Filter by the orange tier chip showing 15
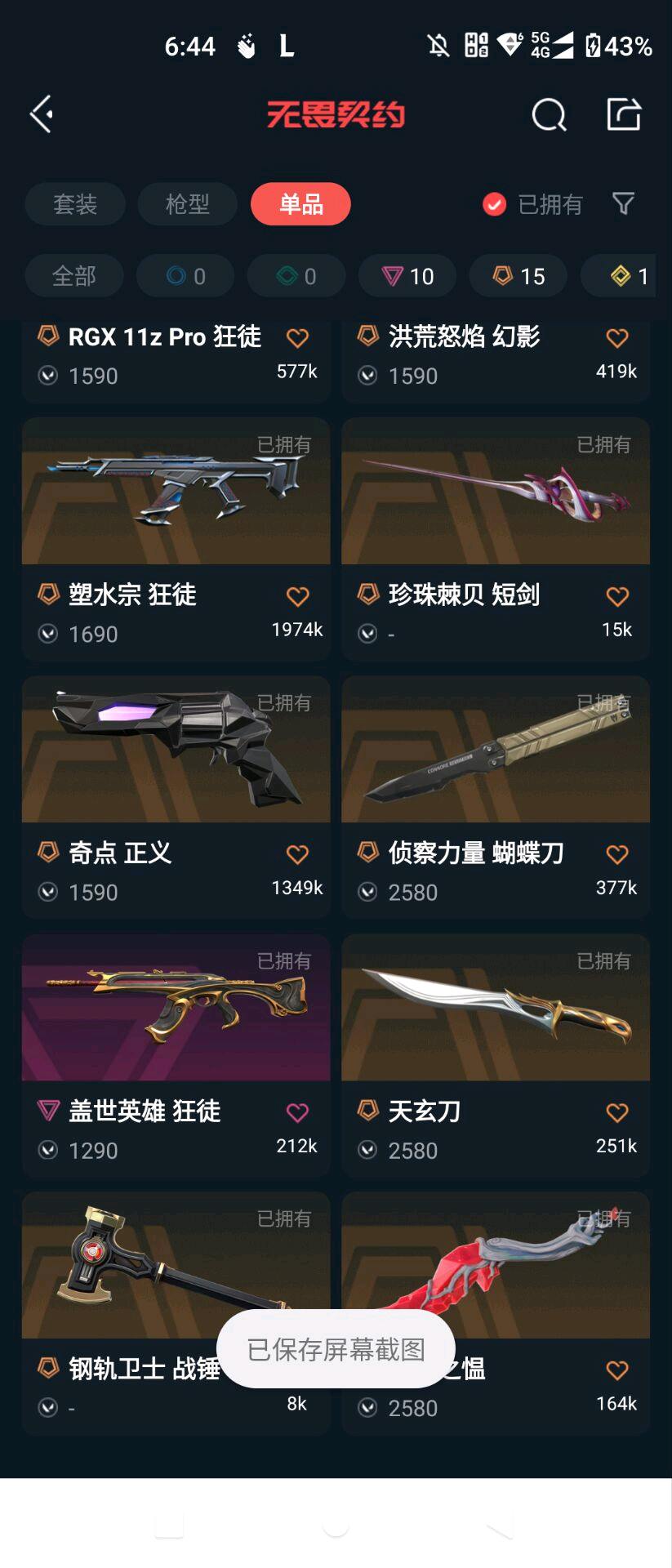This screenshot has width=672, height=1568. (x=518, y=276)
